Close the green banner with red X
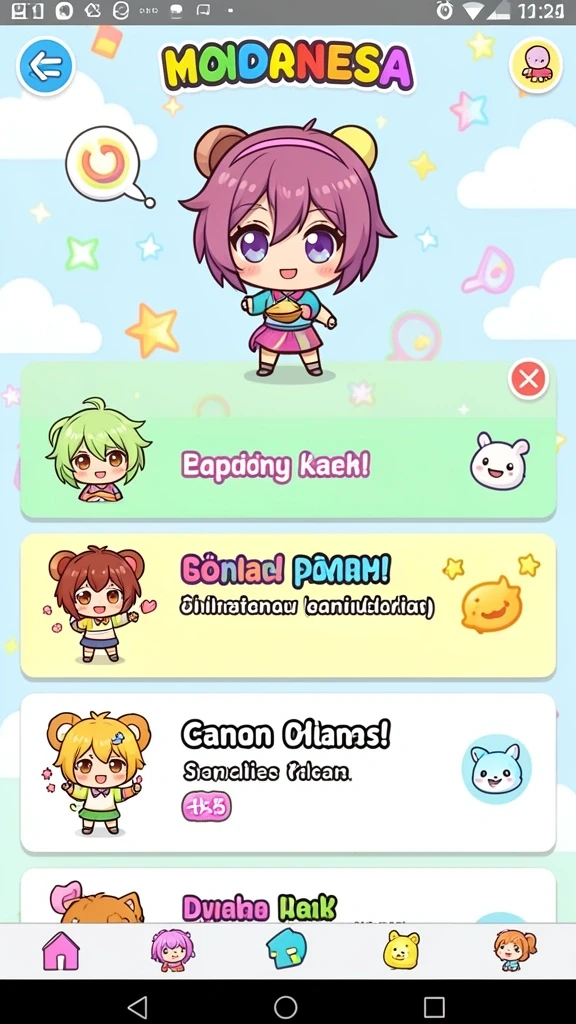576x1024 pixels. click(x=528, y=378)
